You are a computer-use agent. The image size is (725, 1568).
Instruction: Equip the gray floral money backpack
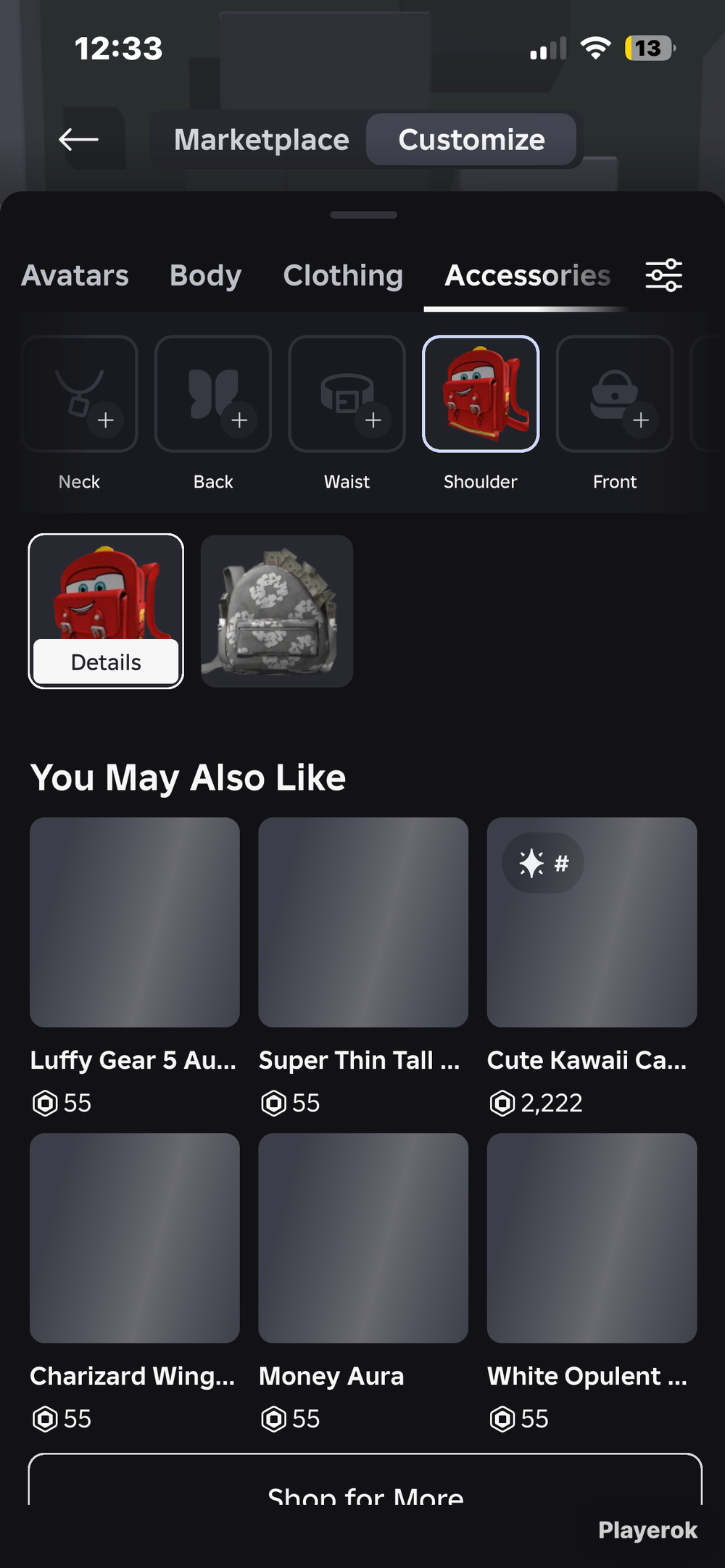click(x=277, y=611)
